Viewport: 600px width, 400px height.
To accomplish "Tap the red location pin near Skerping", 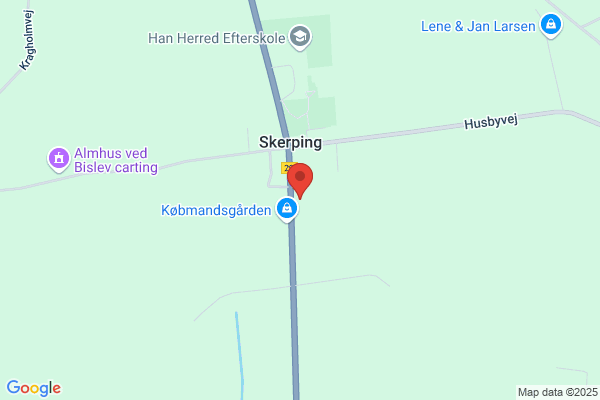I will point(300,181).
